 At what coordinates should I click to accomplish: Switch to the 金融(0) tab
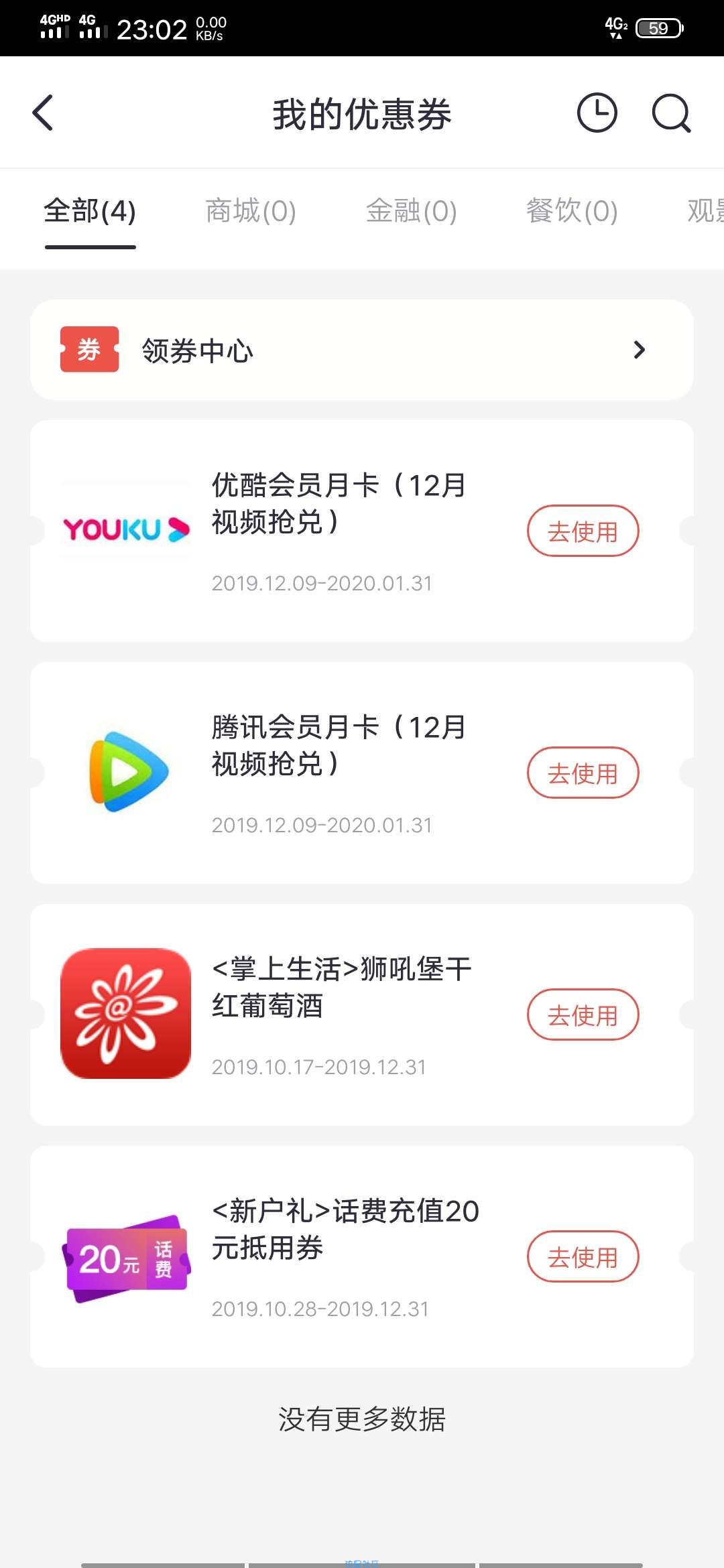[412, 211]
